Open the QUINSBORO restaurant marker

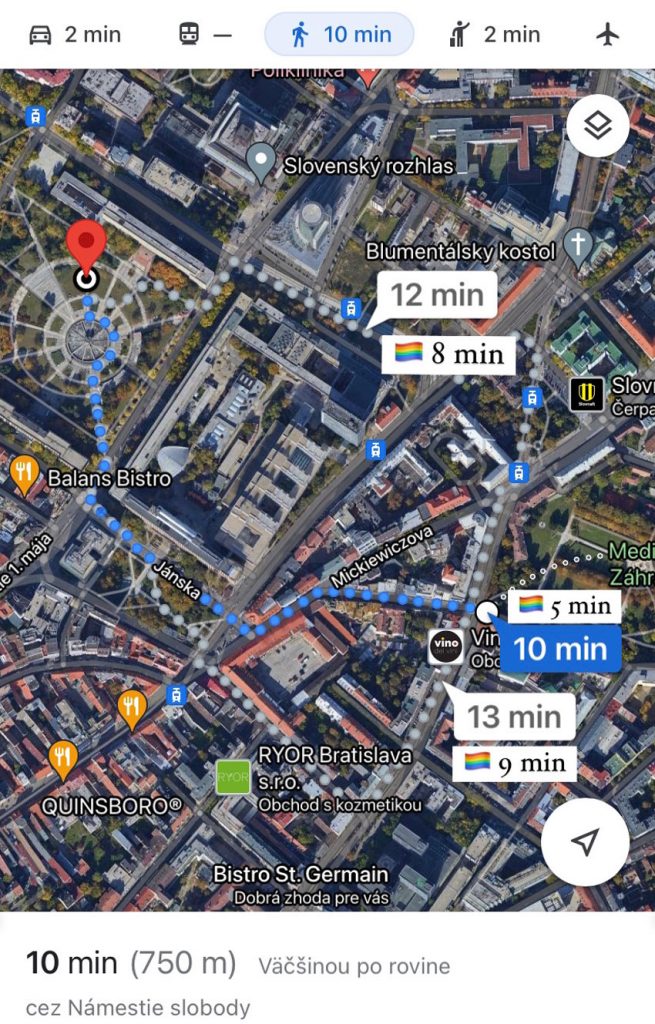tap(63, 762)
